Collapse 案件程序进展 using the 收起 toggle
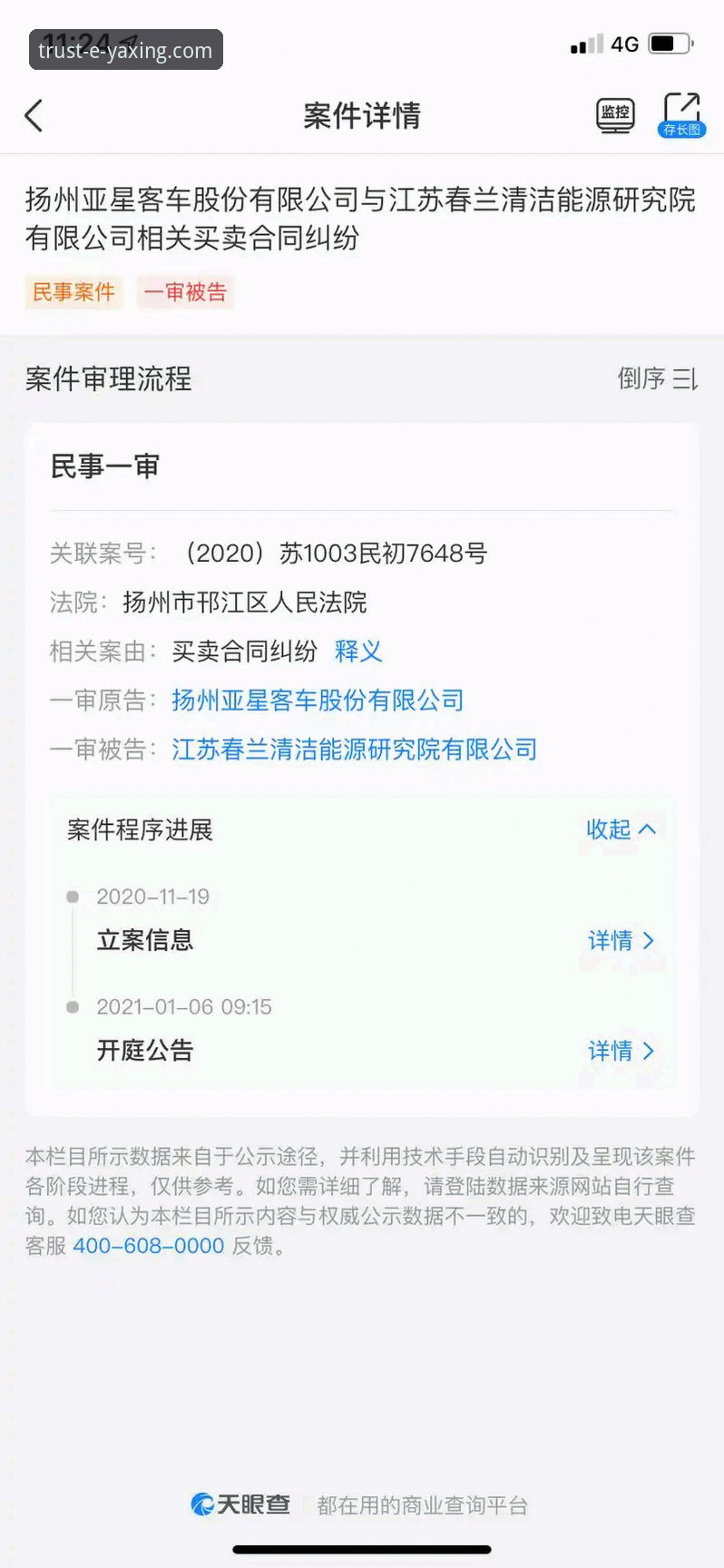The image size is (724, 1568). [621, 829]
